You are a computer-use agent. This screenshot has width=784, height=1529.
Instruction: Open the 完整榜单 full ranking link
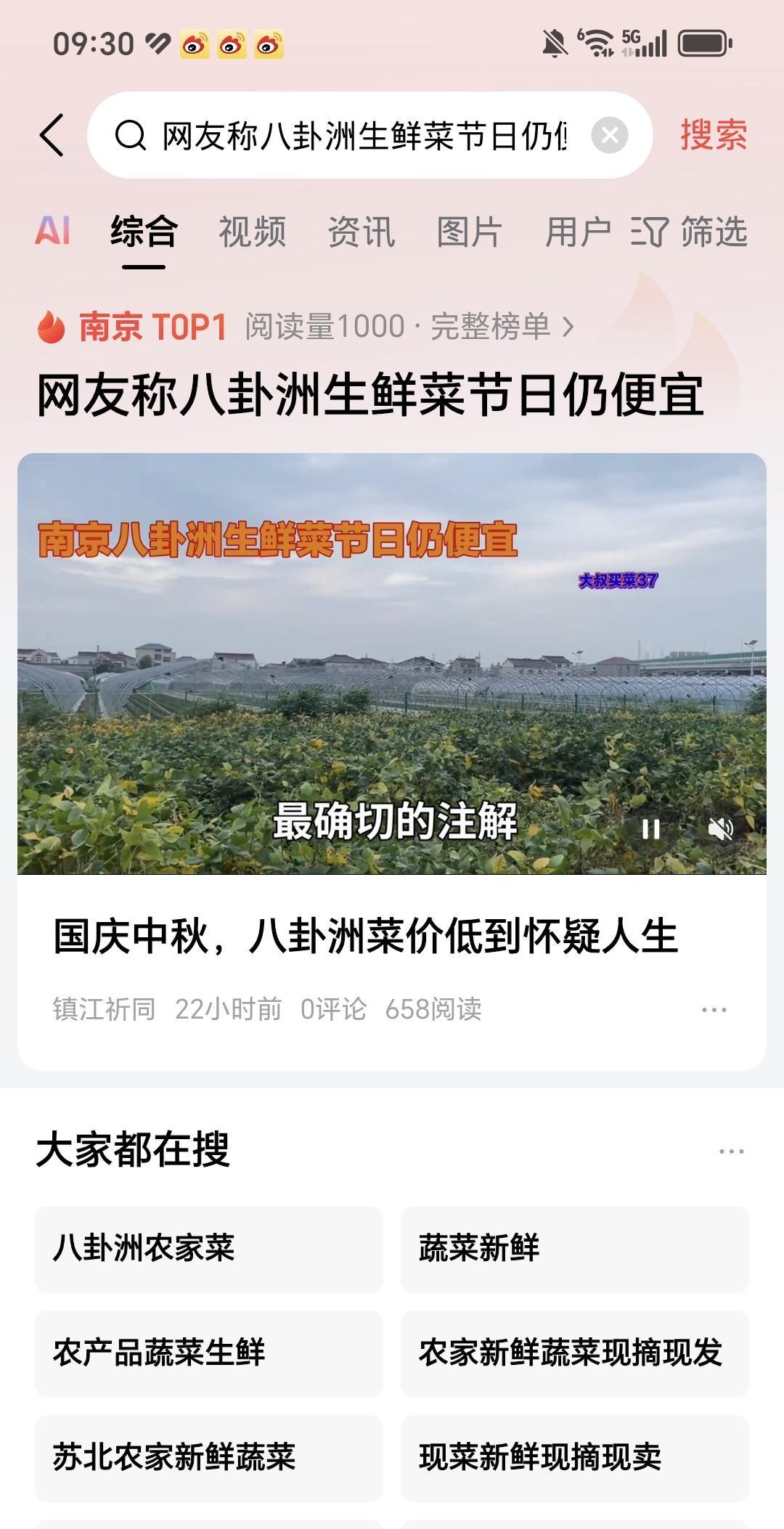(x=501, y=327)
